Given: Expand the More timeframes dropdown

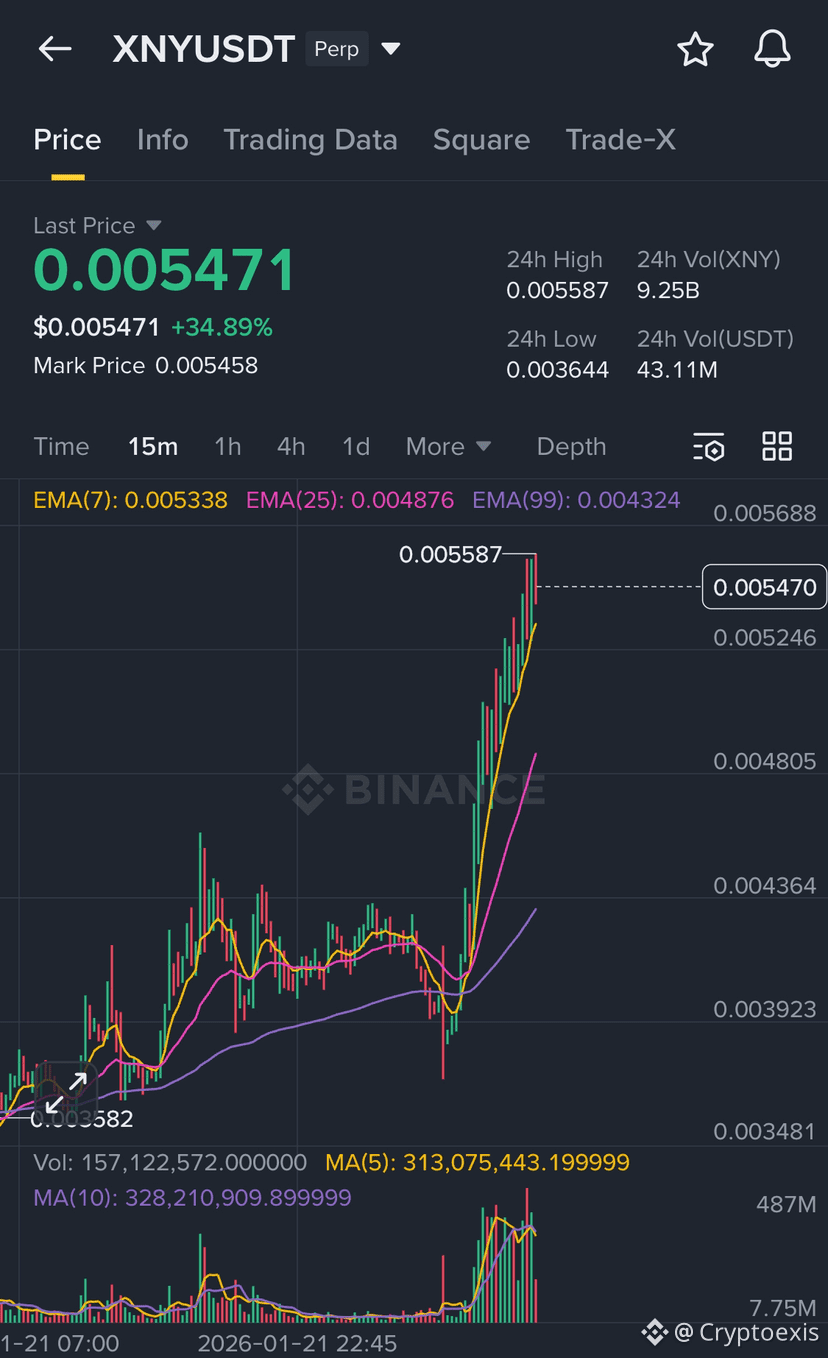Looking at the screenshot, I should tap(448, 447).
